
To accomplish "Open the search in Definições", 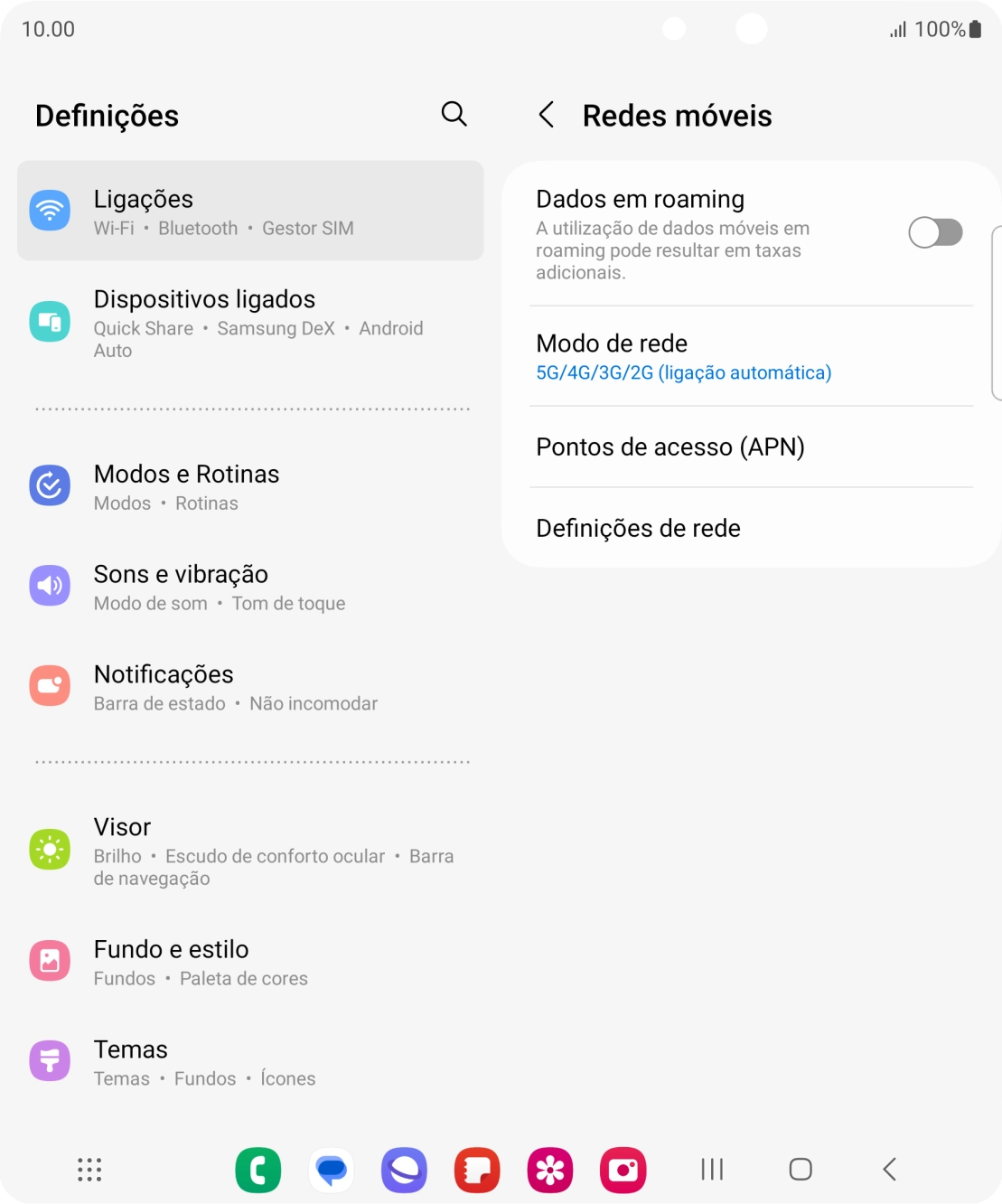I will pyautogui.click(x=455, y=115).
